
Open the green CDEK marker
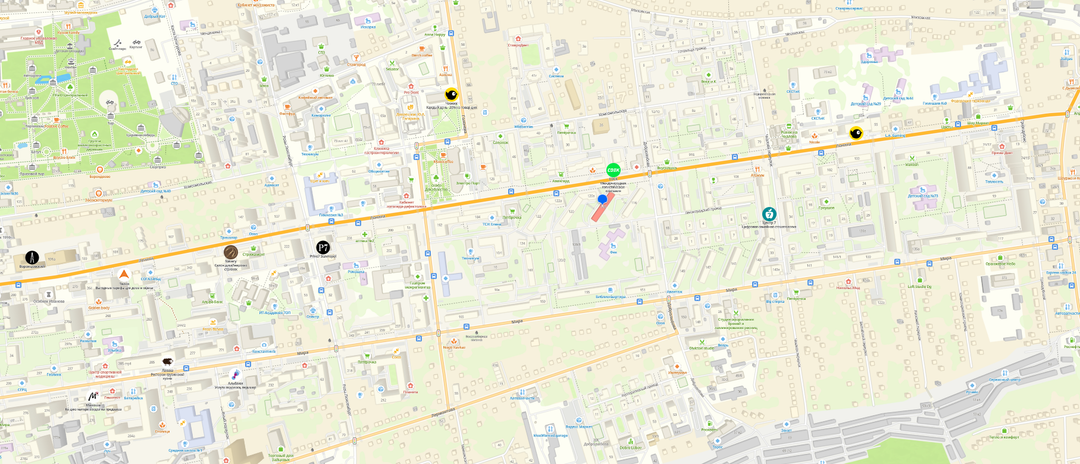613,170
